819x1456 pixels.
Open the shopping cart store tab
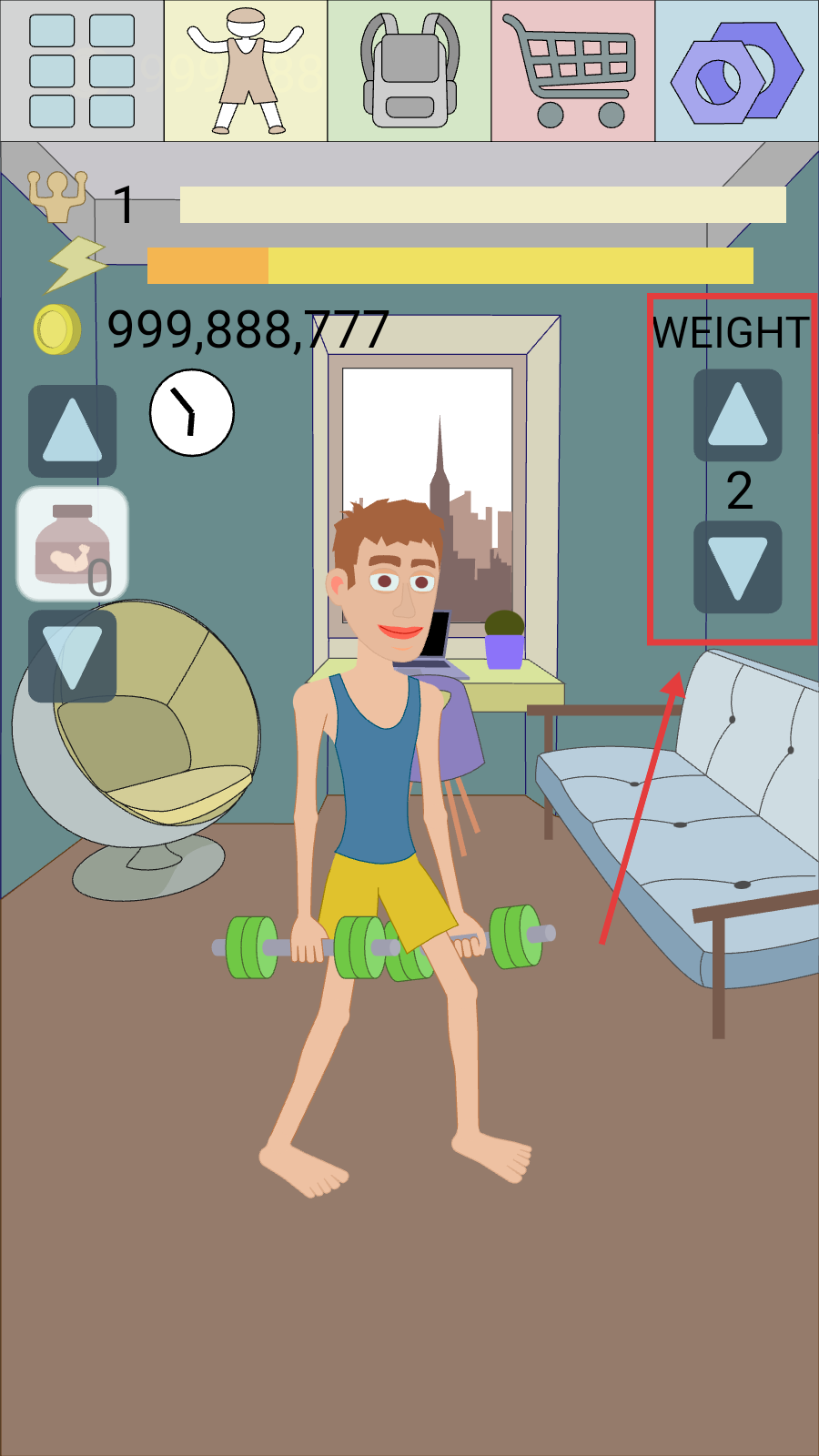point(573,71)
